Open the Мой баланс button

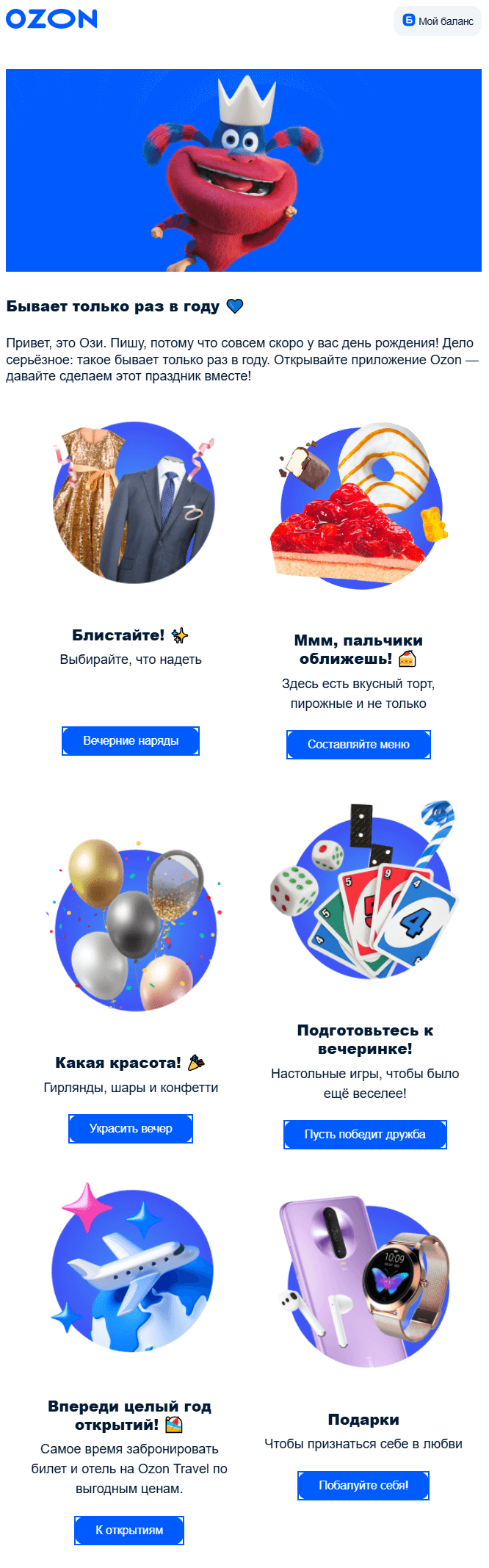(438, 21)
